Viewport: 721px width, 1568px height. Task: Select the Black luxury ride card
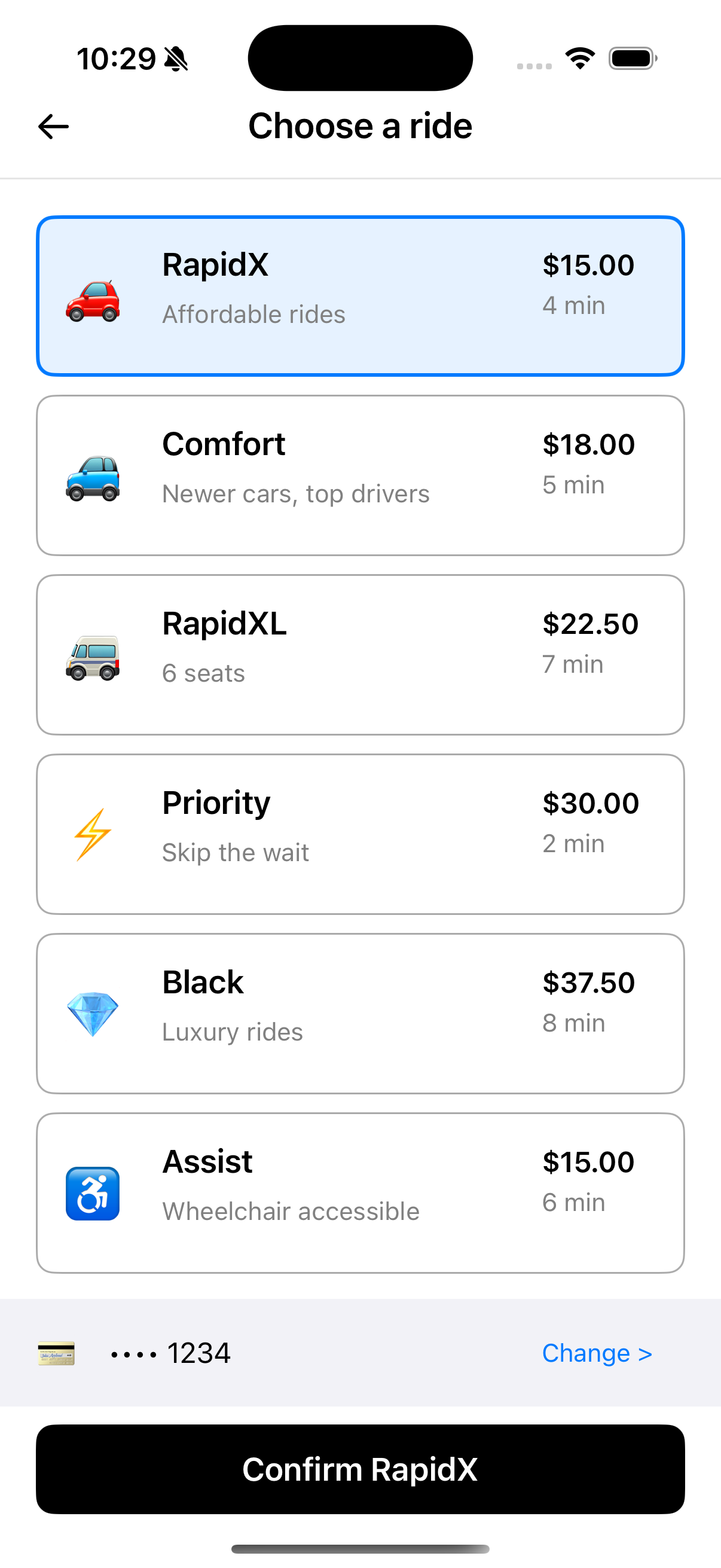pyautogui.click(x=360, y=1012)
